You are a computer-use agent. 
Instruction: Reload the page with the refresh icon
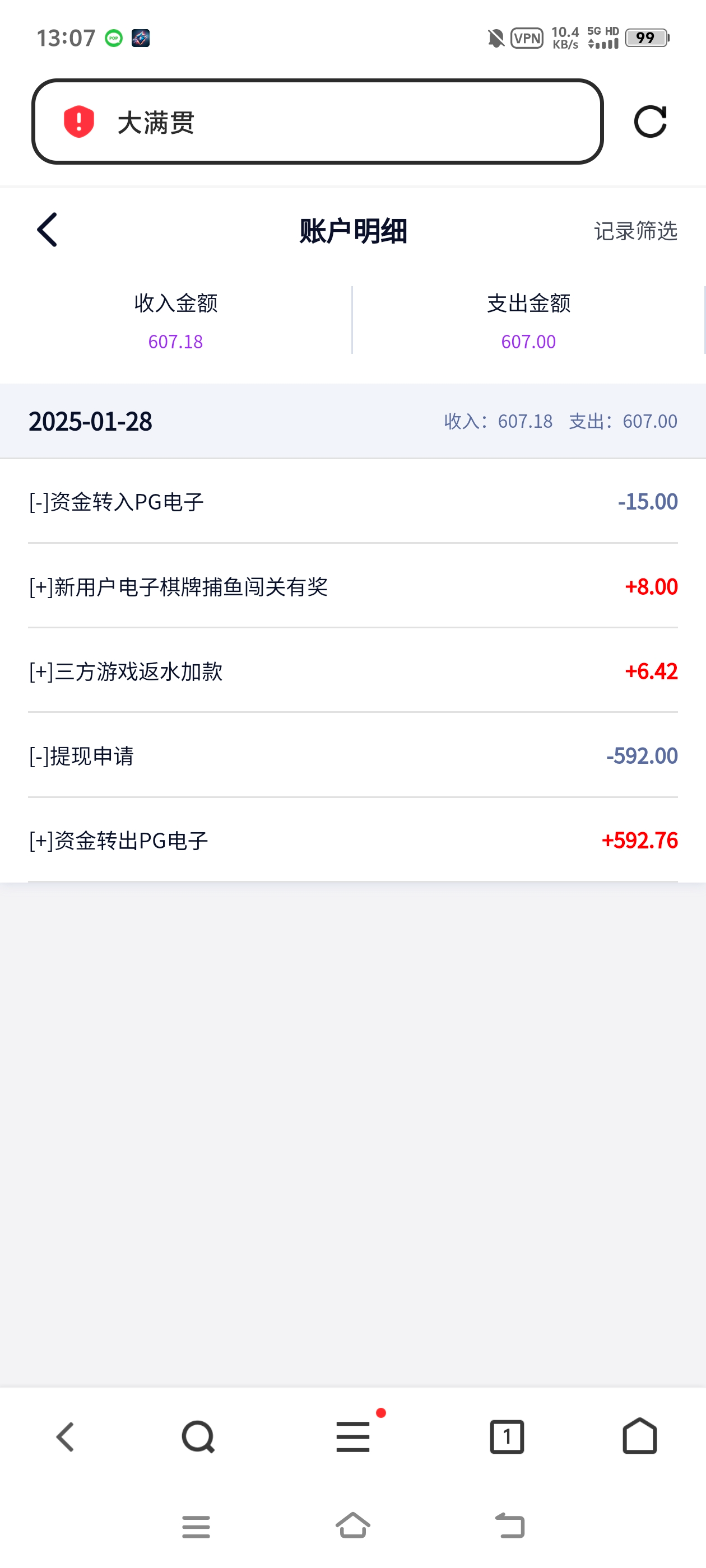(x=650, y=122)
